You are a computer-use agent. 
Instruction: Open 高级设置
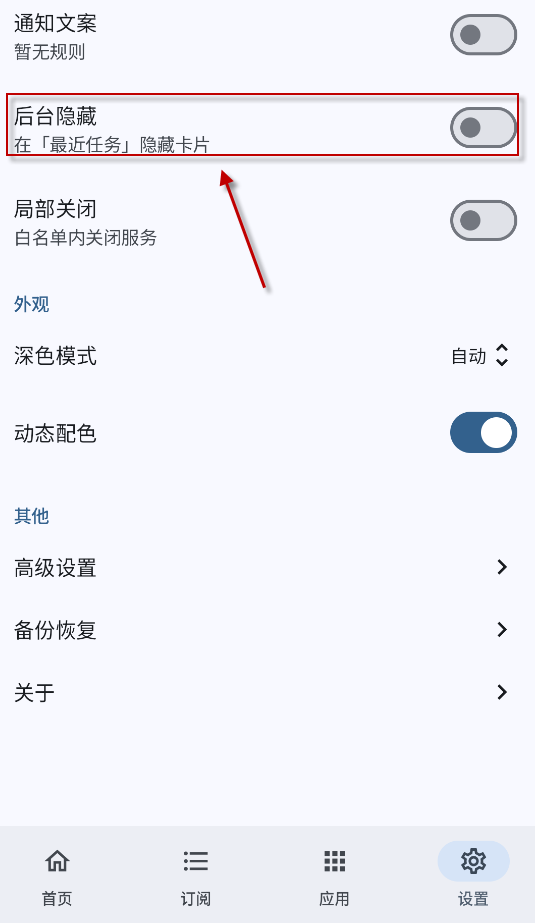pos(267,567)
